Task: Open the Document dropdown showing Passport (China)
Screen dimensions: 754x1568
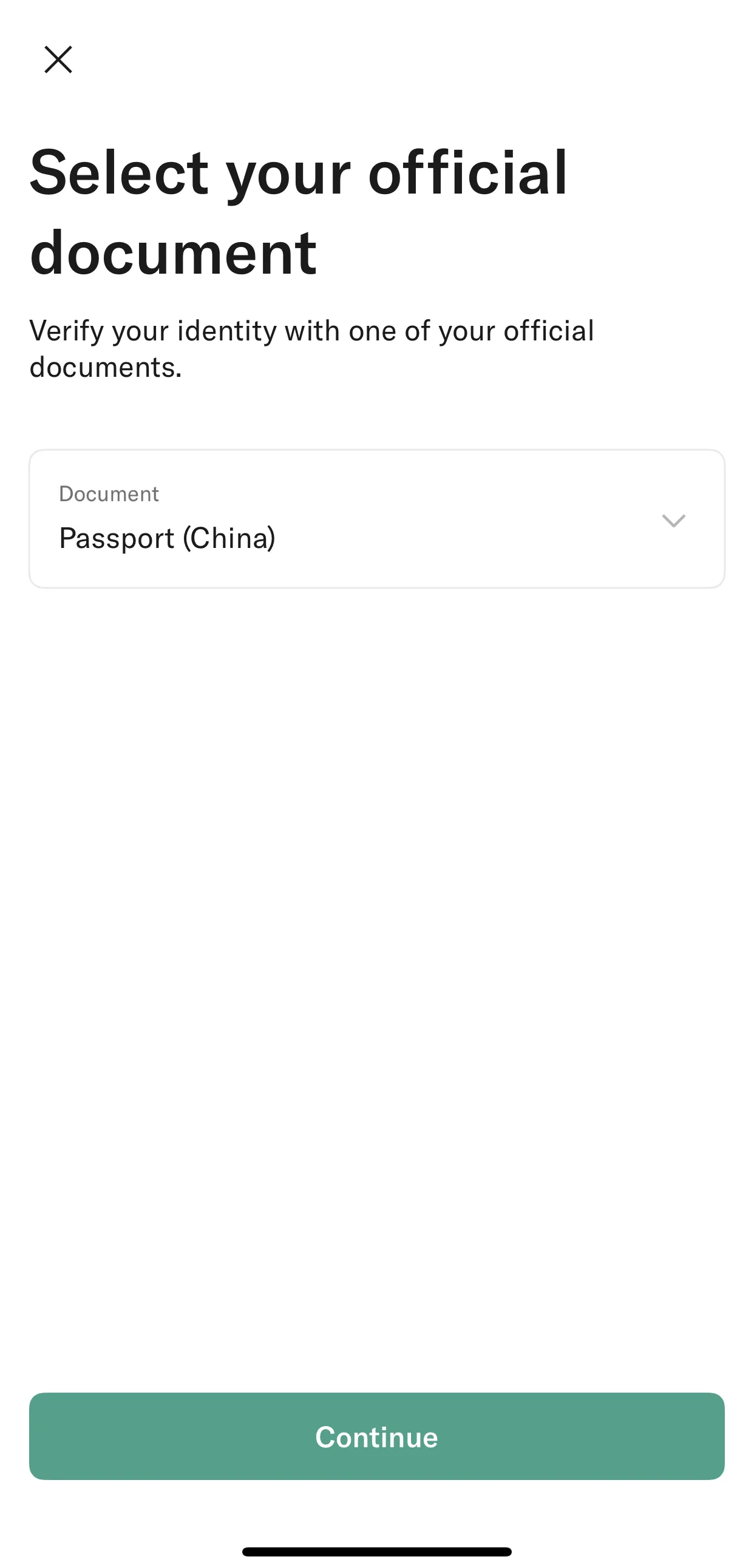Action: [377, 519]
